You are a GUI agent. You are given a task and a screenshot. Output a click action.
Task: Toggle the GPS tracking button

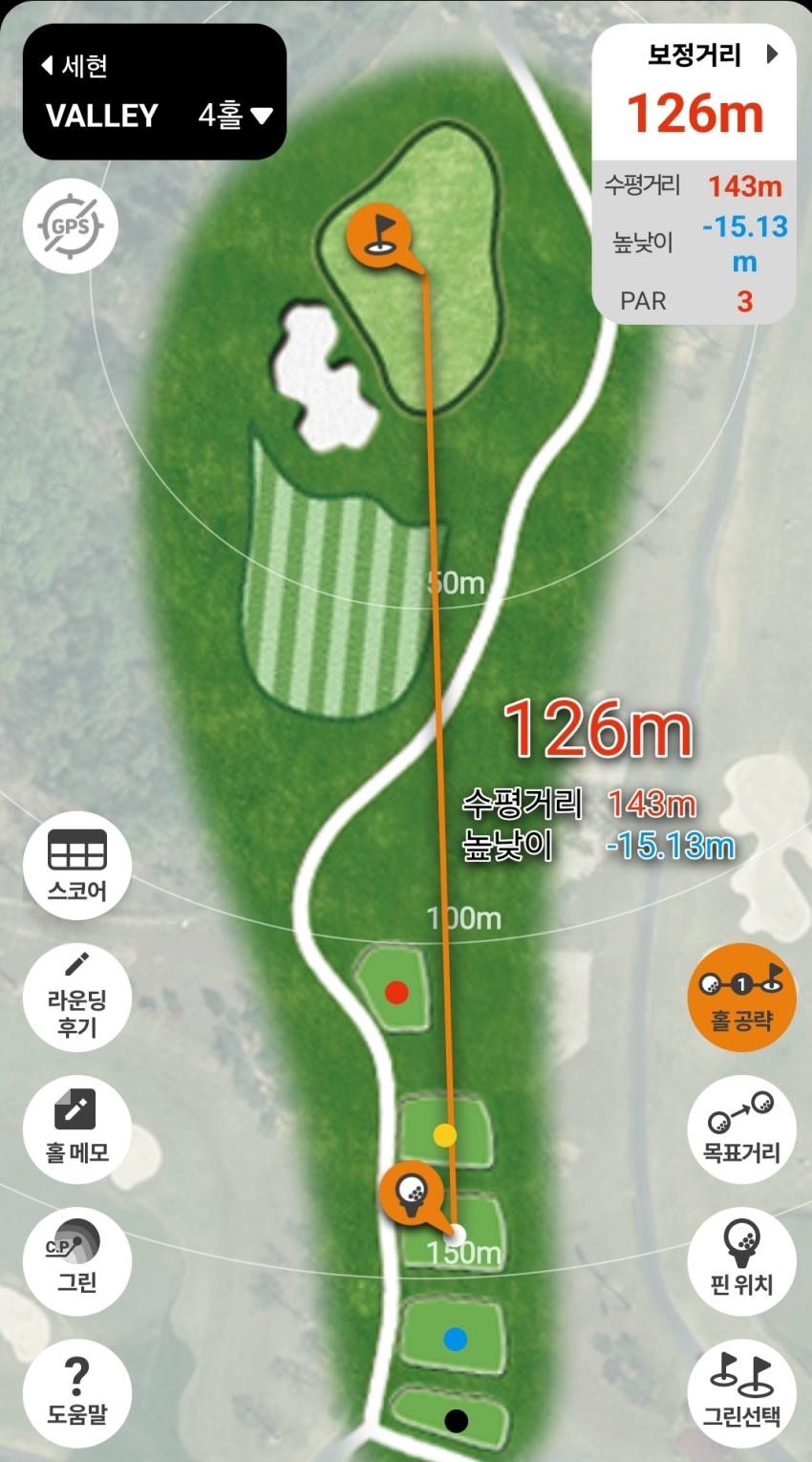coord(70,227)
